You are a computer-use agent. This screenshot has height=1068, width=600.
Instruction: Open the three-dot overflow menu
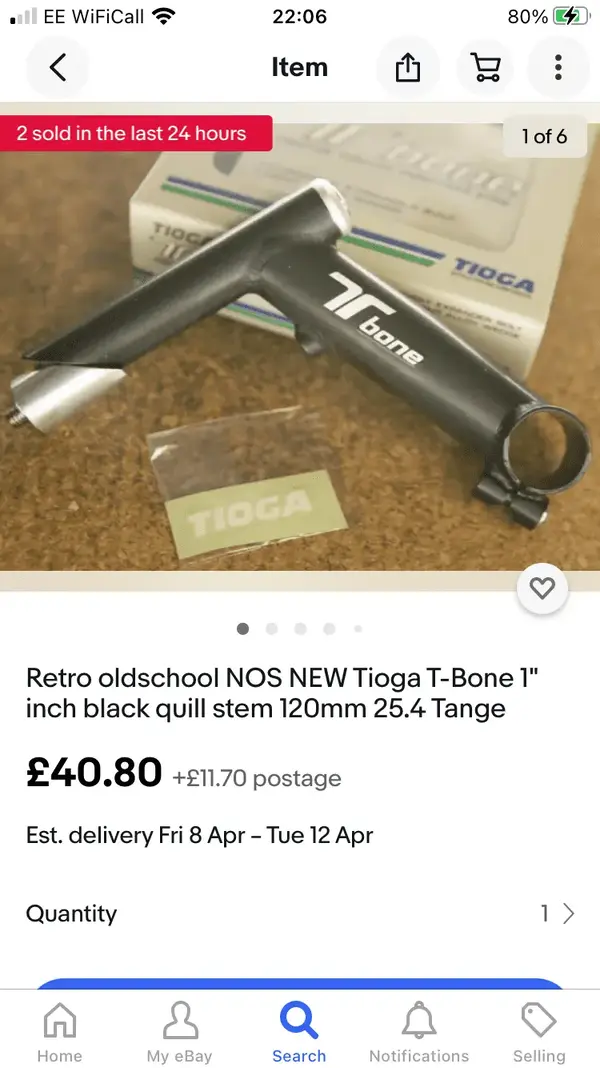[x=558, y=67]
